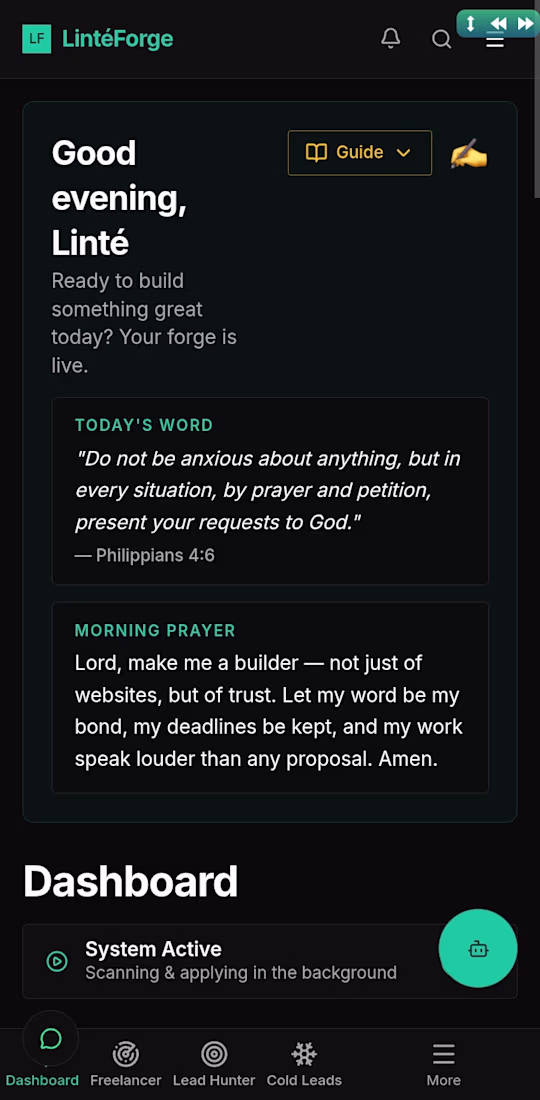Open the robot assistant floating button
The height and width of the screenshot is (1100, 540).
point(478,948)
